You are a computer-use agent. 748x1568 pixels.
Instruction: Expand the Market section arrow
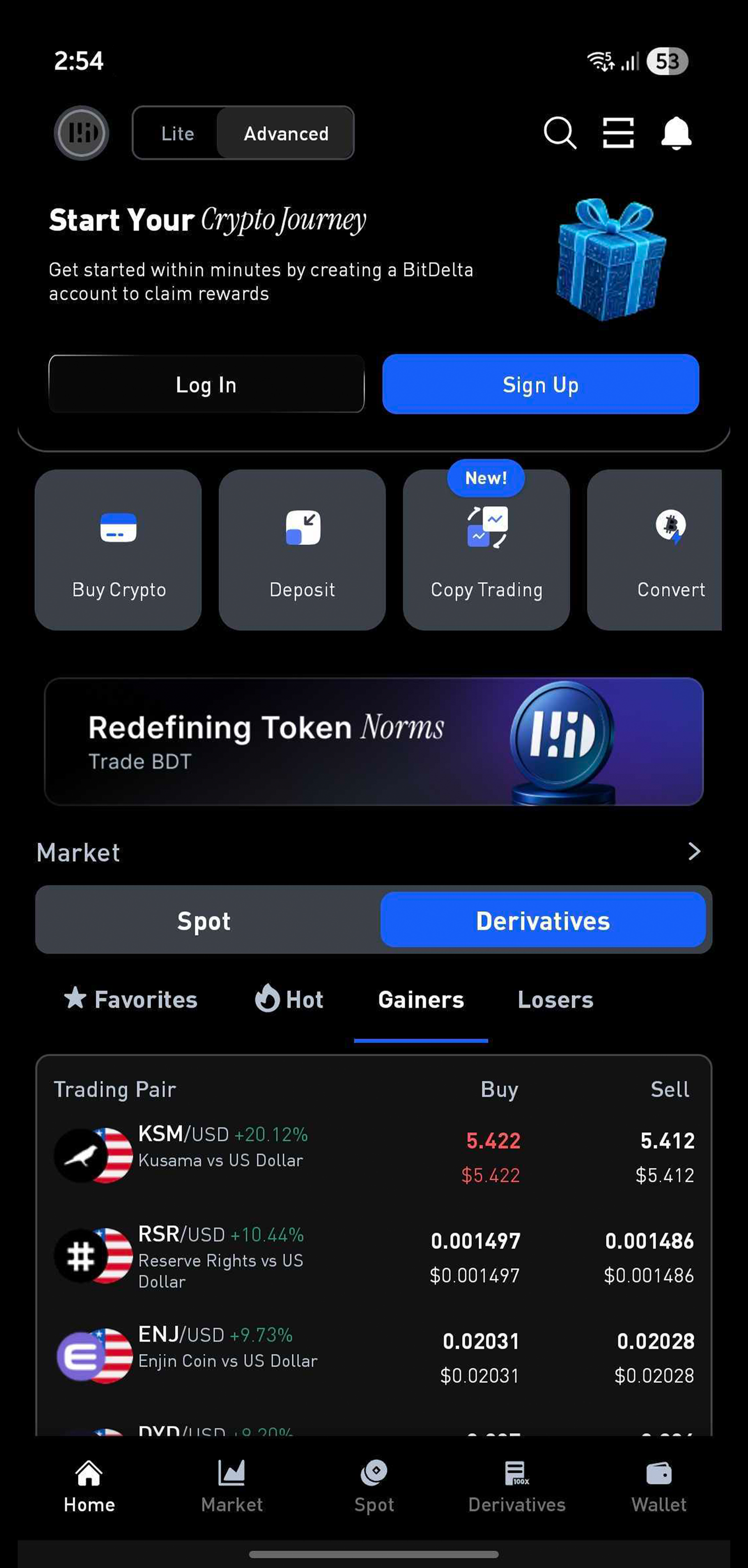coord(694,851)
